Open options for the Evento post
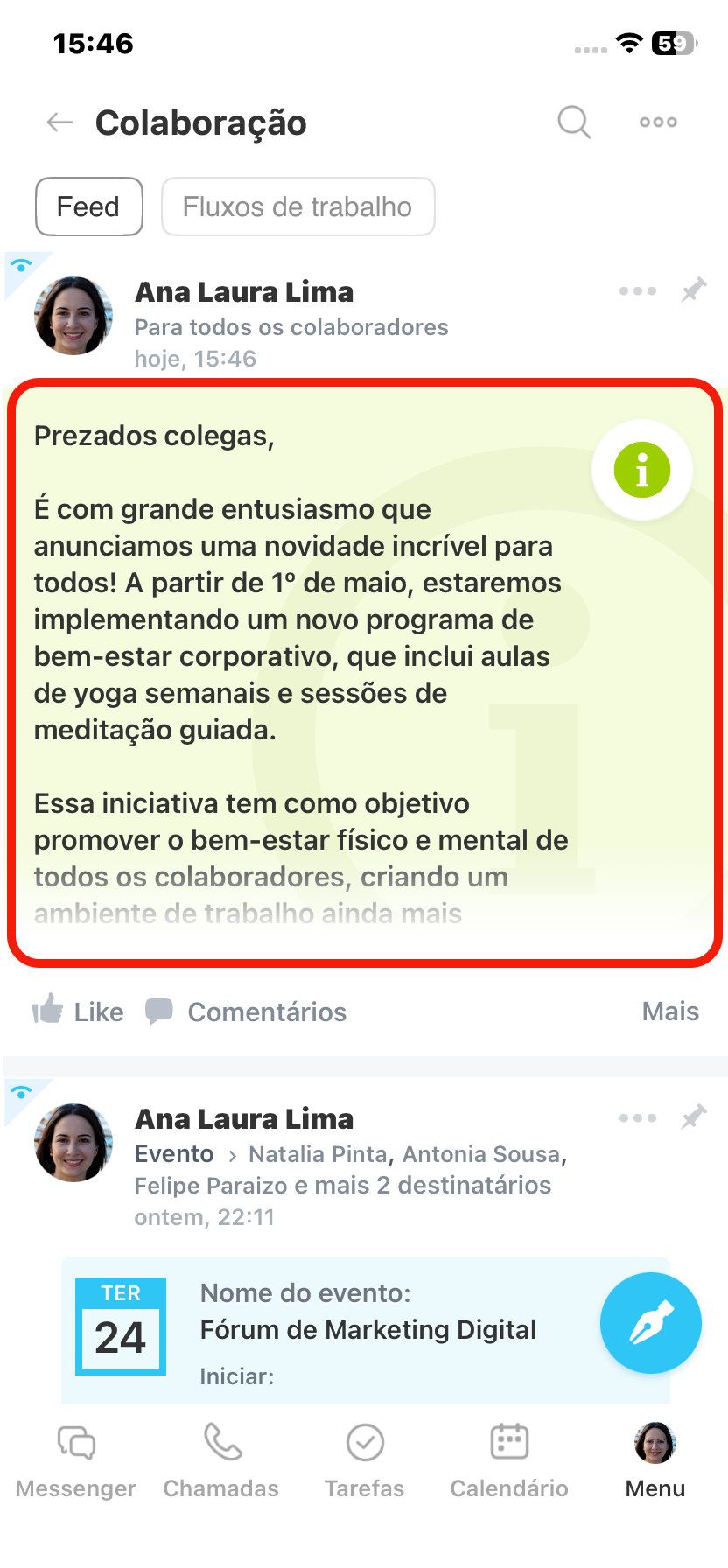Screen dimensions: 728x1568 click(x=637, y=1118)
